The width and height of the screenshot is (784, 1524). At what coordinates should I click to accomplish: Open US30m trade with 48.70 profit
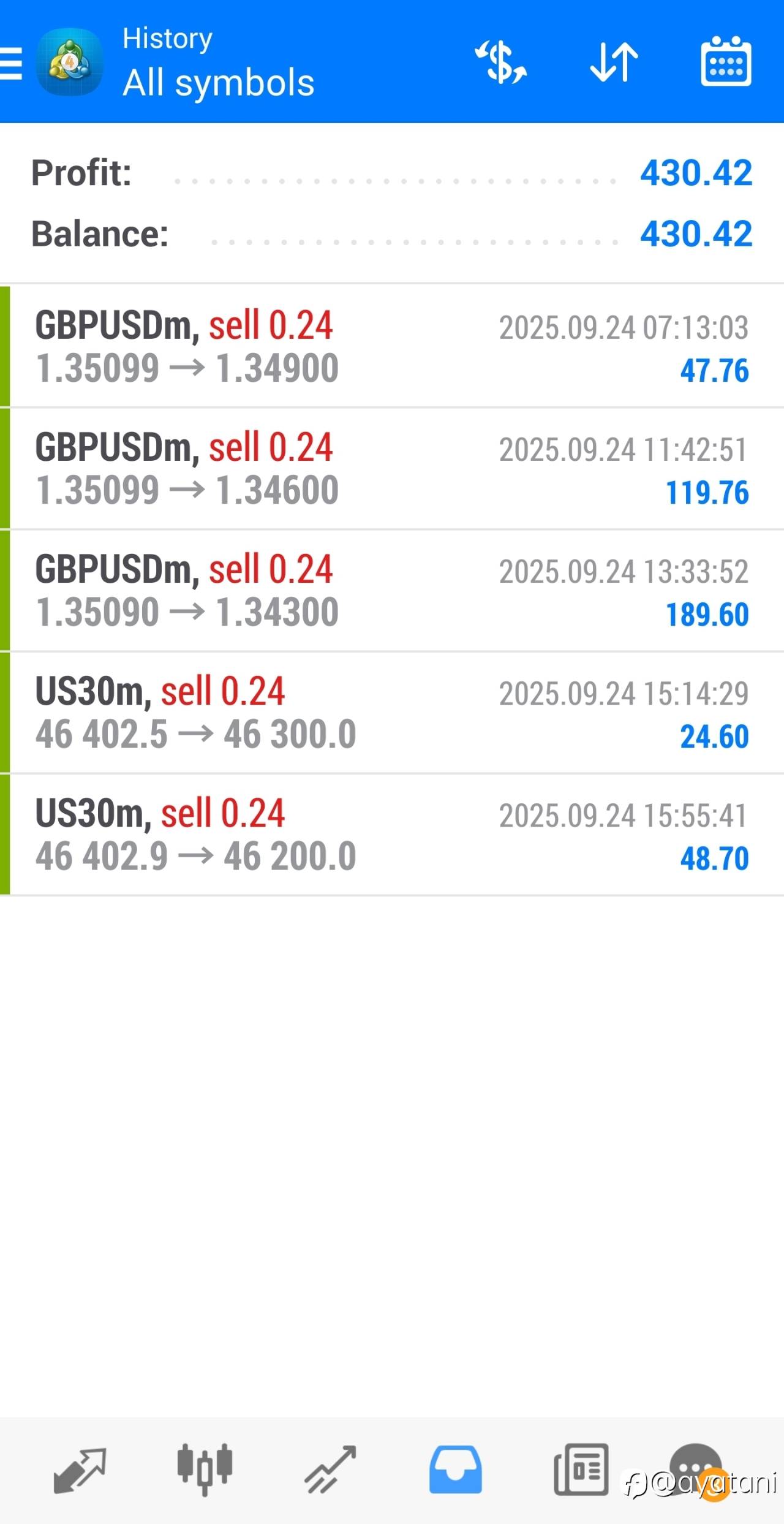click(x=392, y=834)
